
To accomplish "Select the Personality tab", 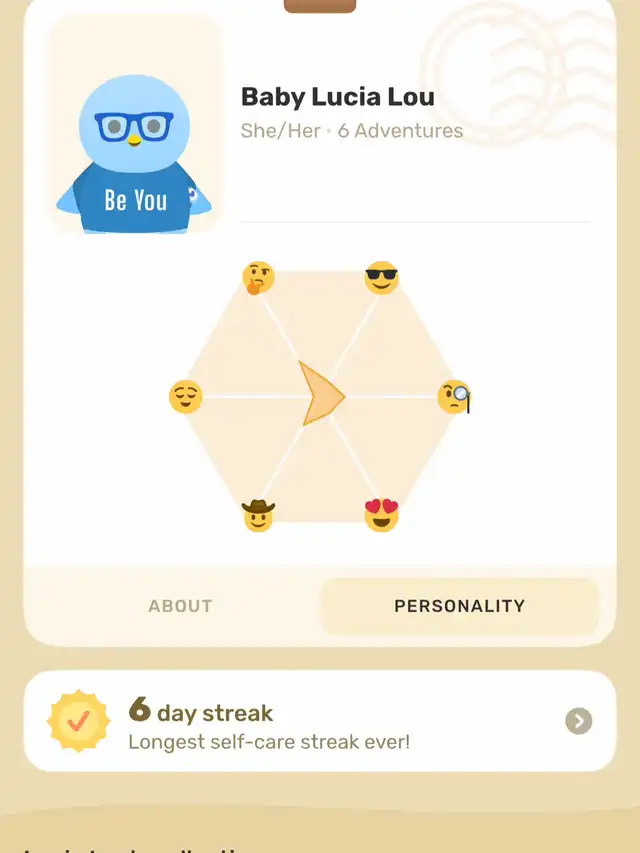I will (x=459, y=606).
